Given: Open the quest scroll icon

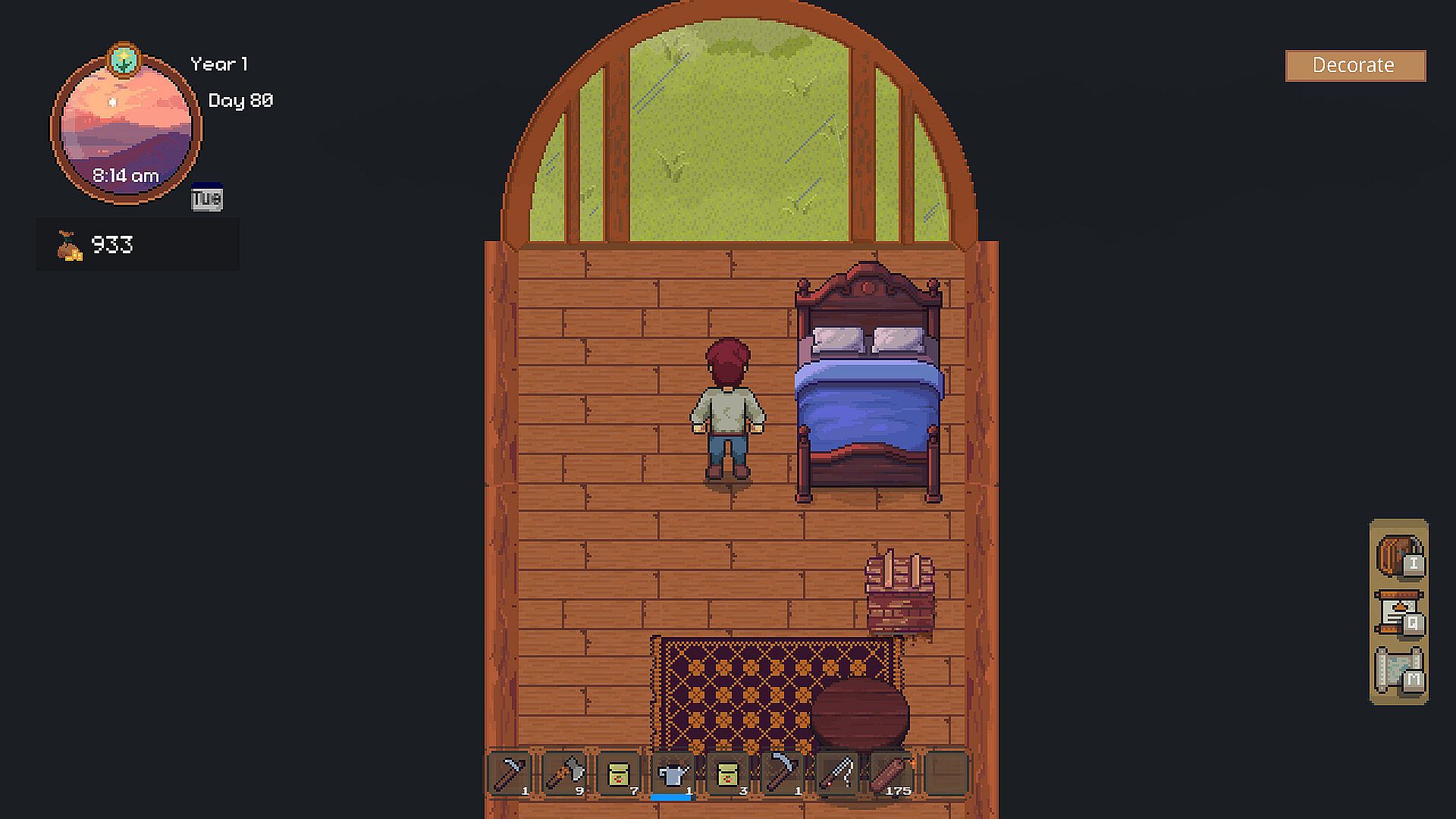Looking at the screenshot, I should (1399, 613).
